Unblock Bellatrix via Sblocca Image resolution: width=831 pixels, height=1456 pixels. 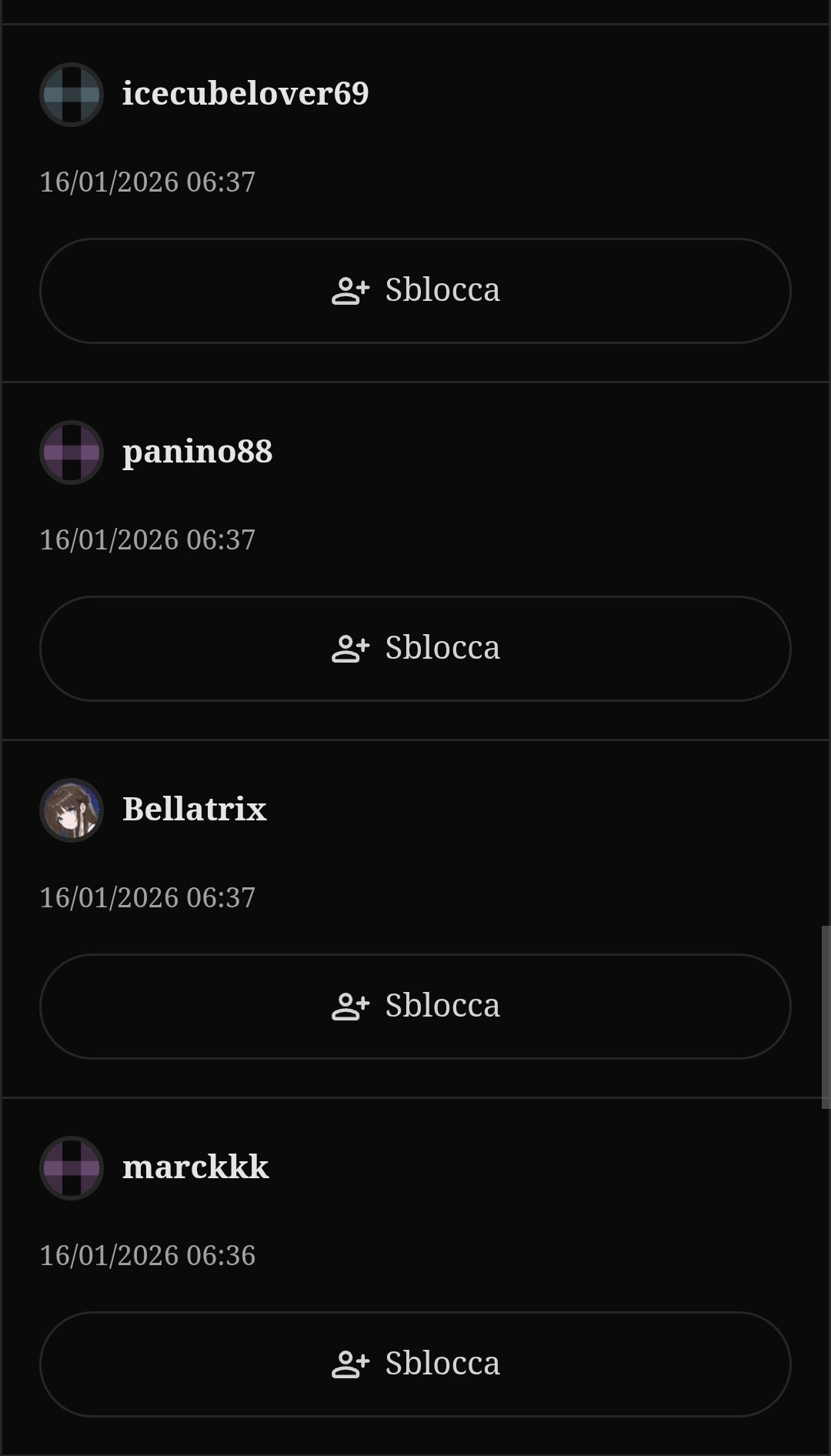click(415, 1007)
